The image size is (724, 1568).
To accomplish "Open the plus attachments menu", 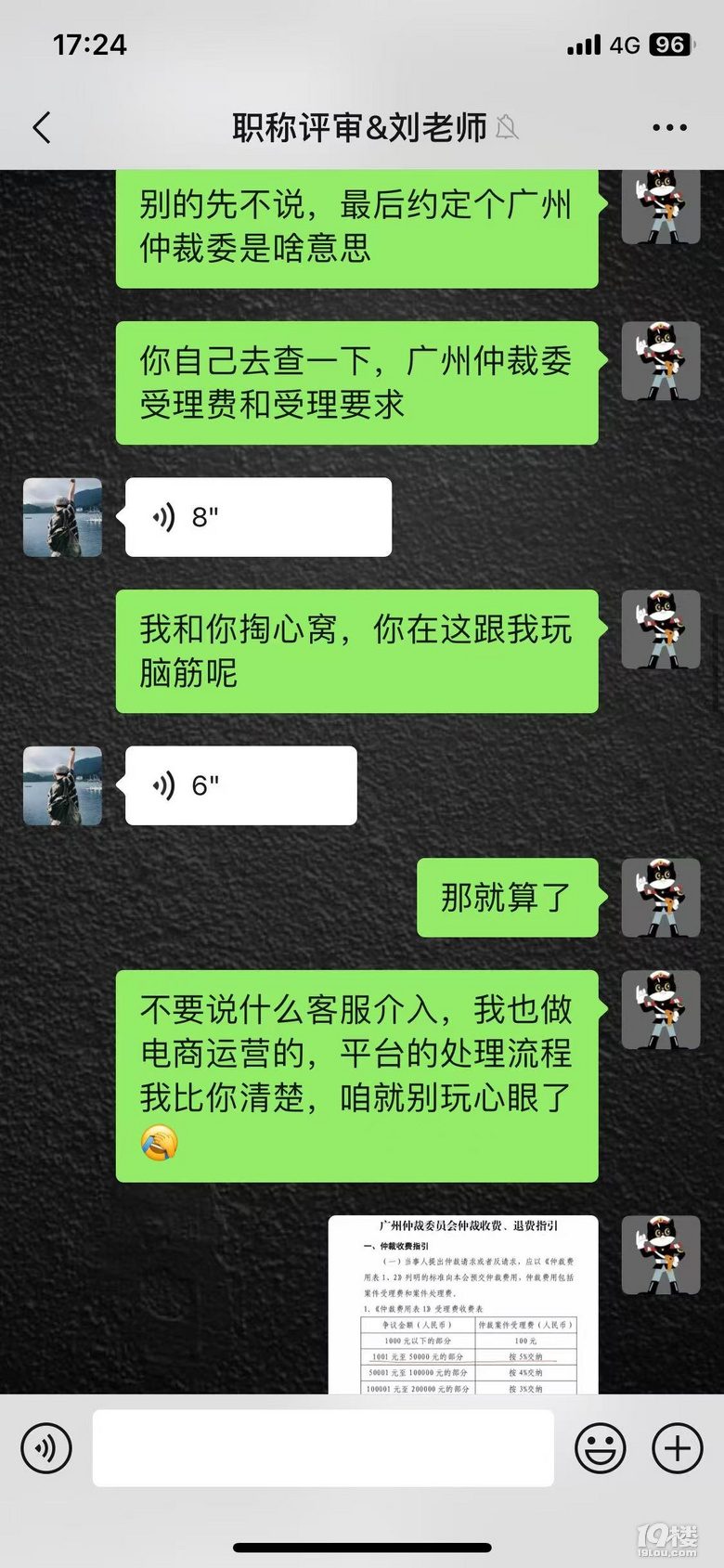I will 677,1447.
